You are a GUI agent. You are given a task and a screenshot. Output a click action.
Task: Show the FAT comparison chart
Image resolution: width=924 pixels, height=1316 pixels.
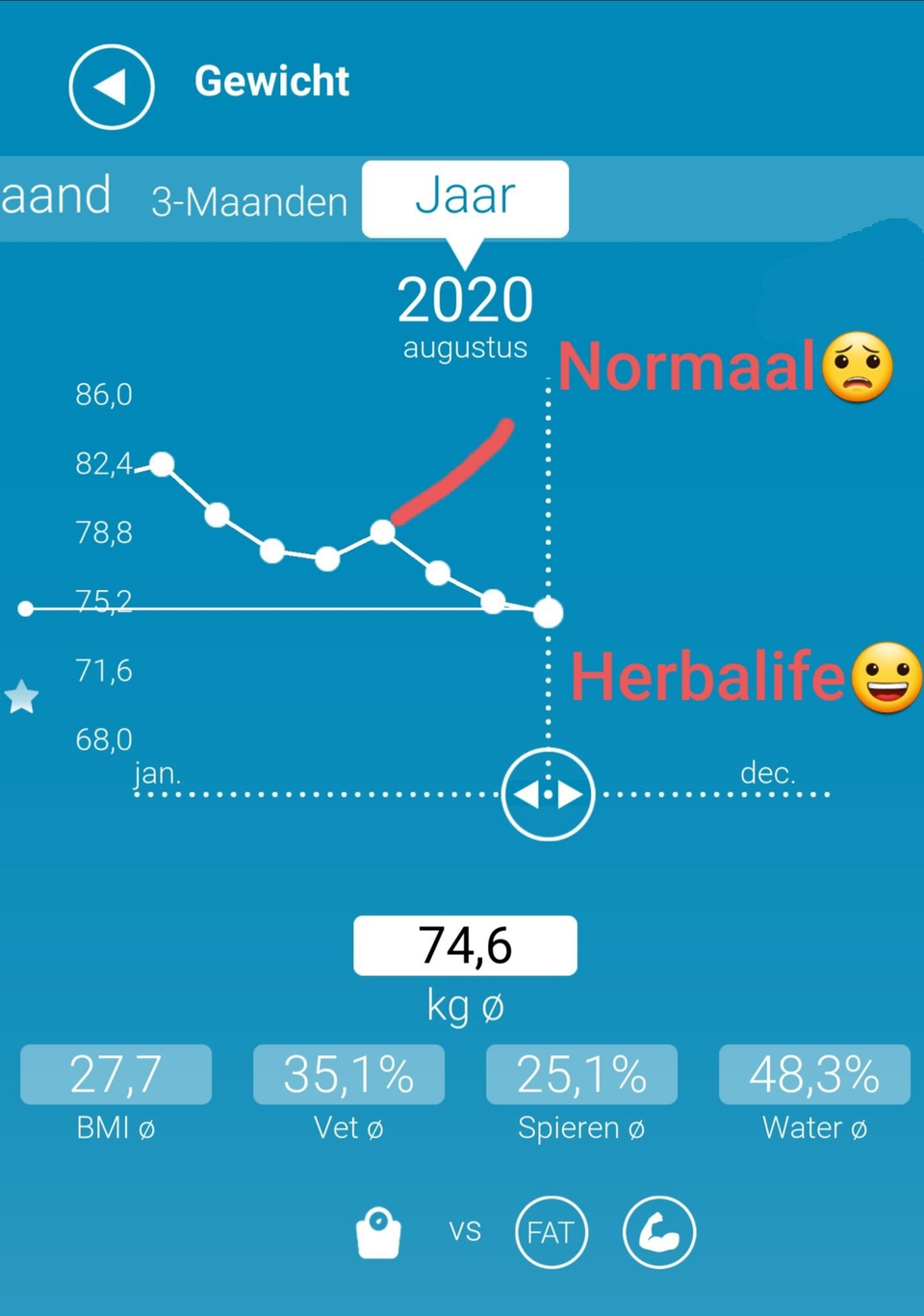click(x=552, y=1232)
